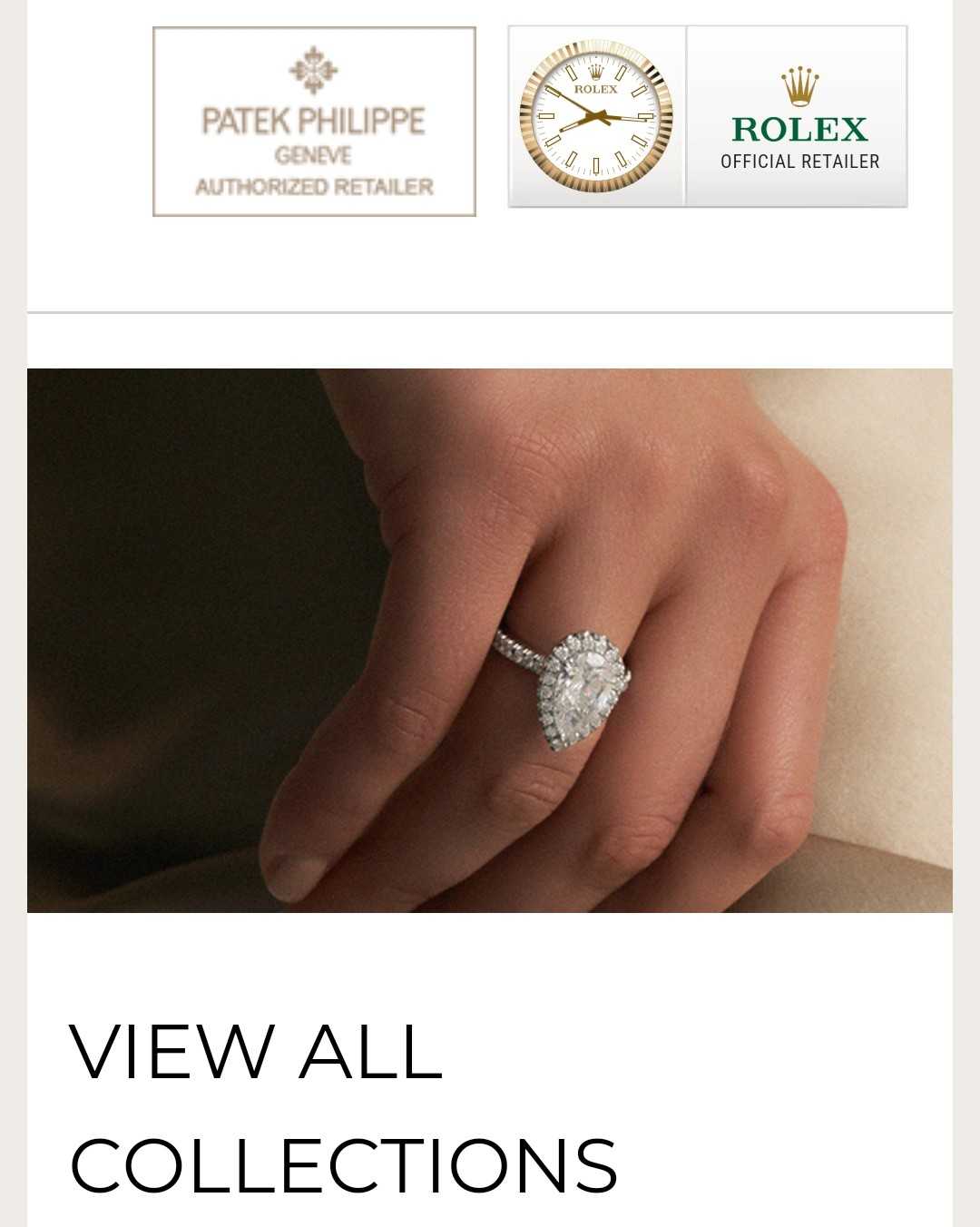Open the Patek Philippe Authorized Retailer badge
The width and height of the screenshot is (980, 1227).
tap(314, 122)
